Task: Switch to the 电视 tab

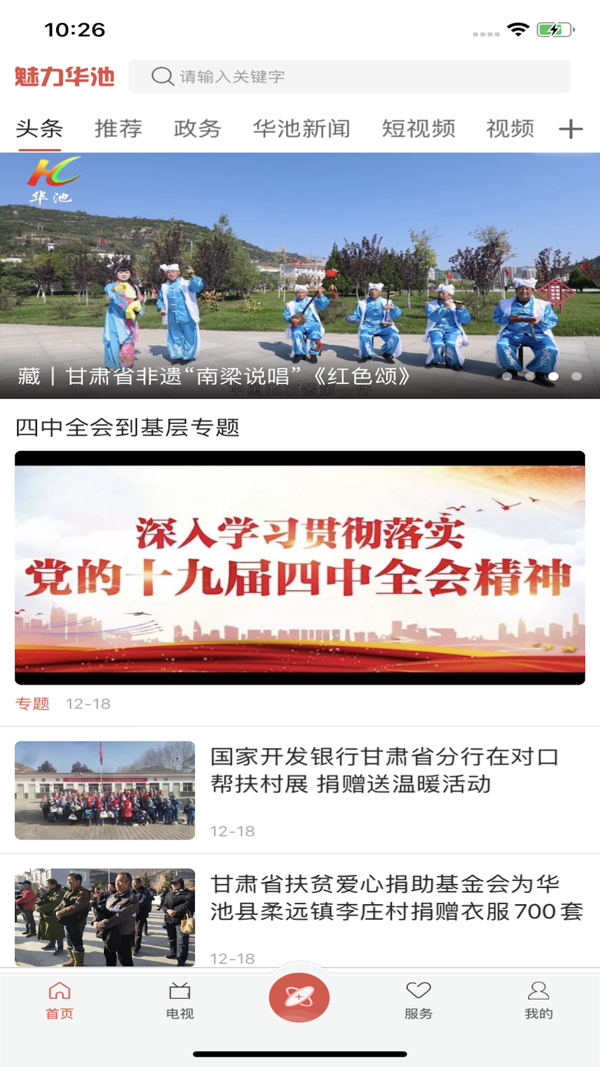Action: [180, 1000]
